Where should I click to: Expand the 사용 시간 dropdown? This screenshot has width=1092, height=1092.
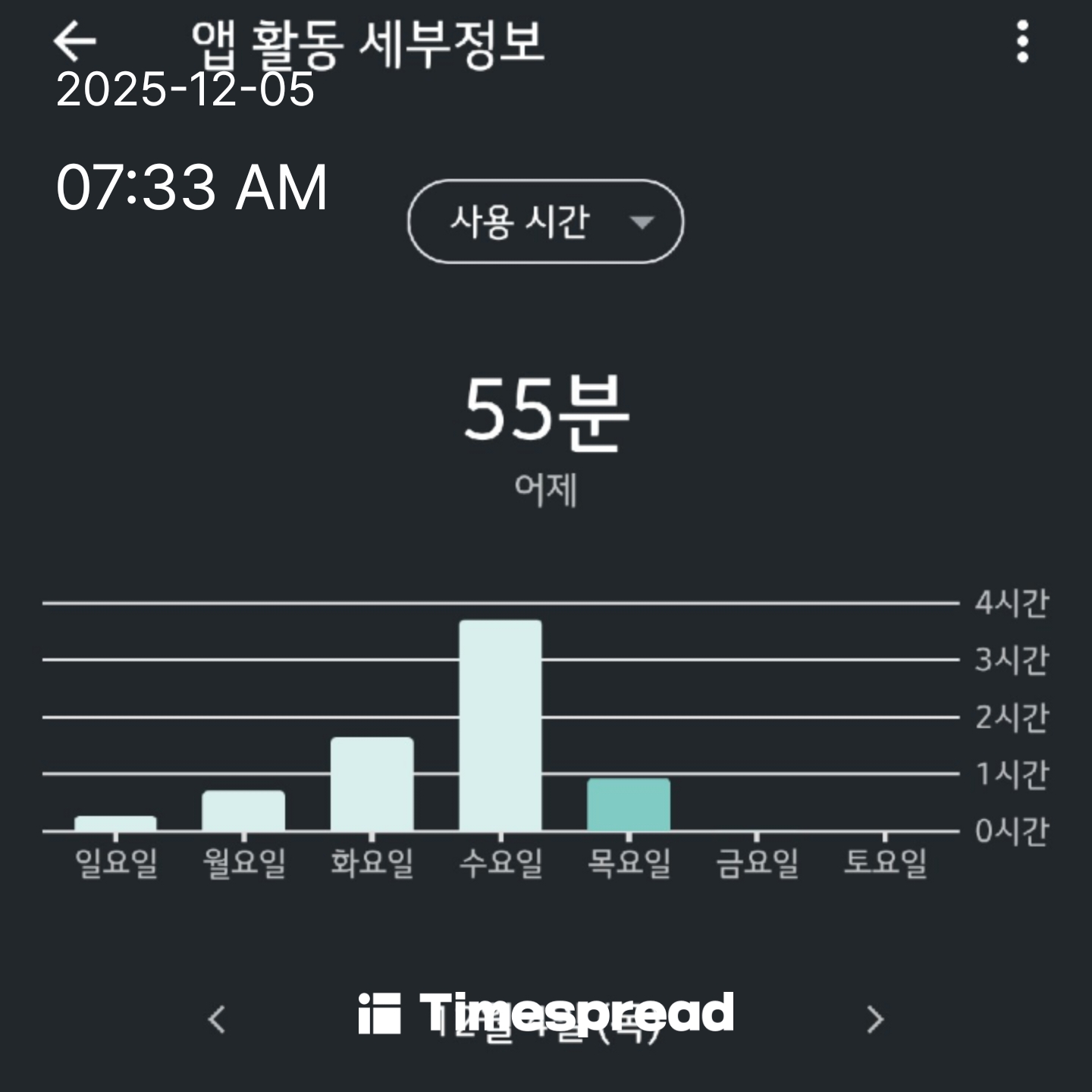545,221
